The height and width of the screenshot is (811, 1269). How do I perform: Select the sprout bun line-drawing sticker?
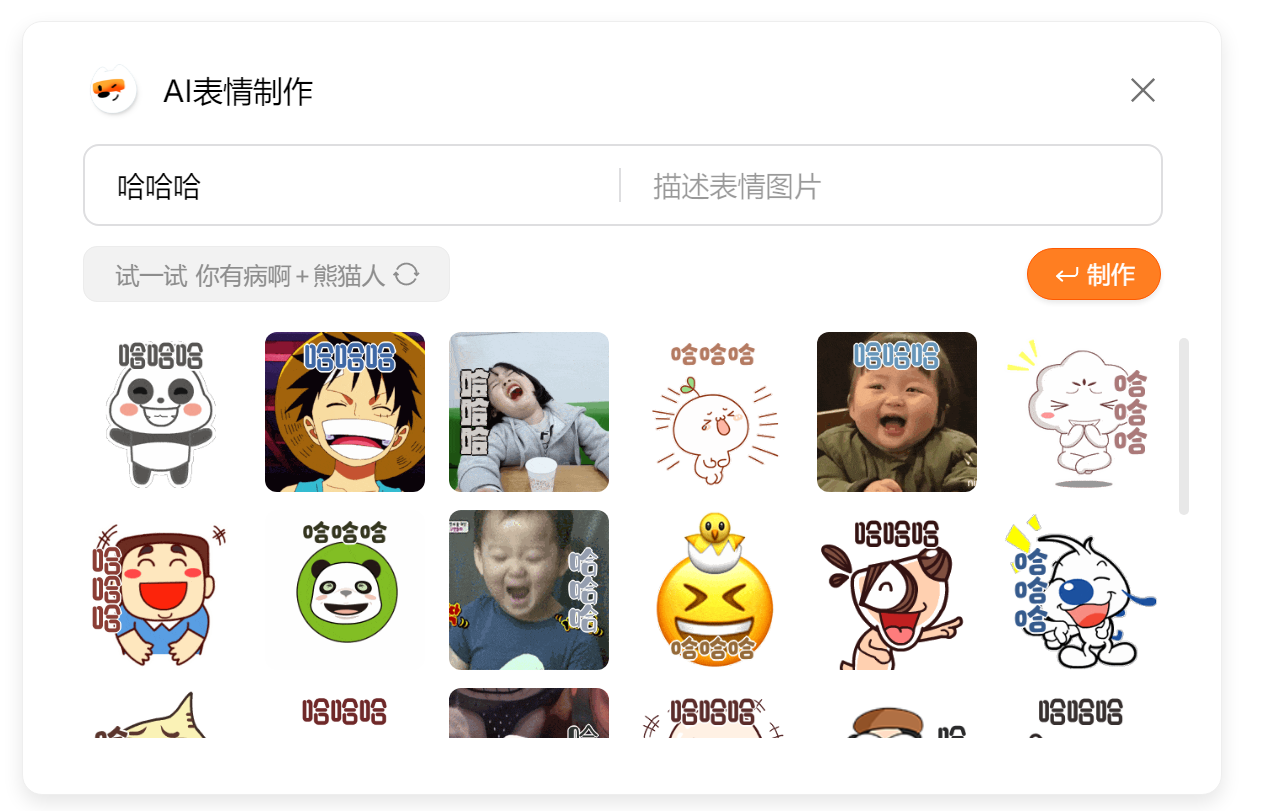tap(713, 412)
